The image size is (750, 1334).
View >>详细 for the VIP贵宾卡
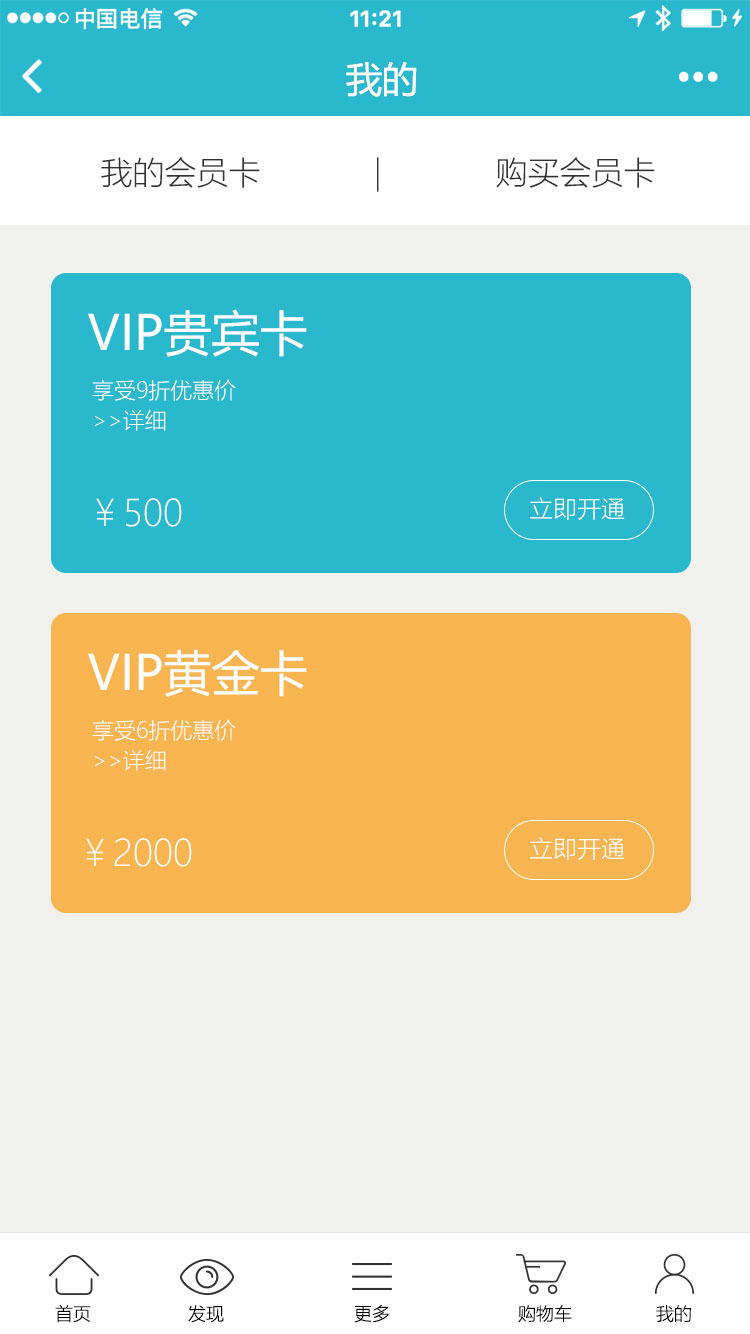(130, 421)
